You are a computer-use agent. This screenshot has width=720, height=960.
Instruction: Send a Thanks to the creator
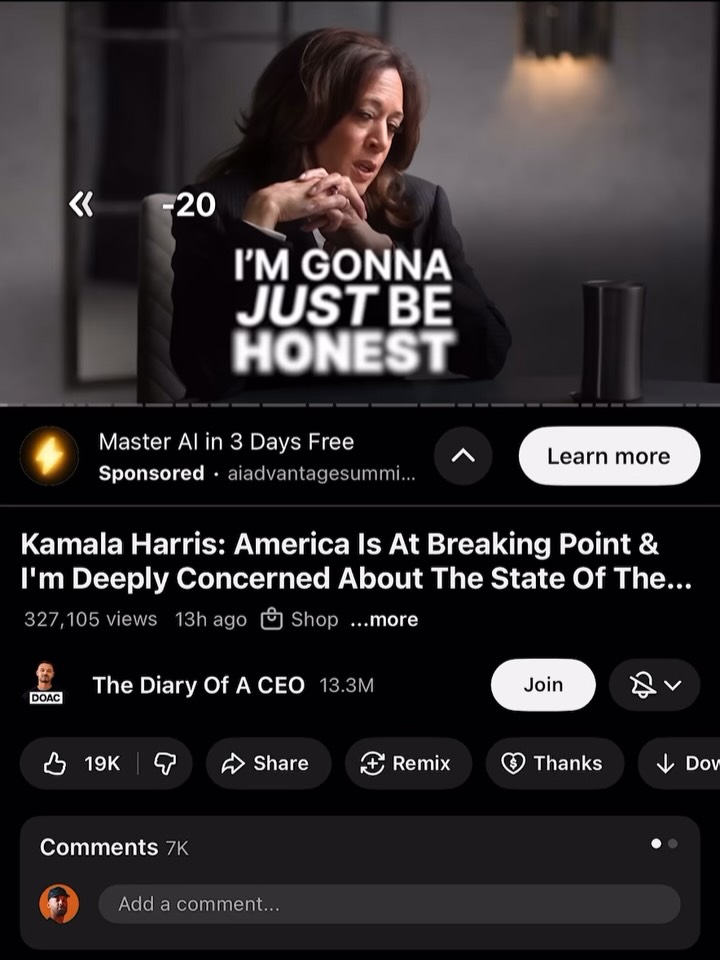pyautogui.click(x=554, y=763)
